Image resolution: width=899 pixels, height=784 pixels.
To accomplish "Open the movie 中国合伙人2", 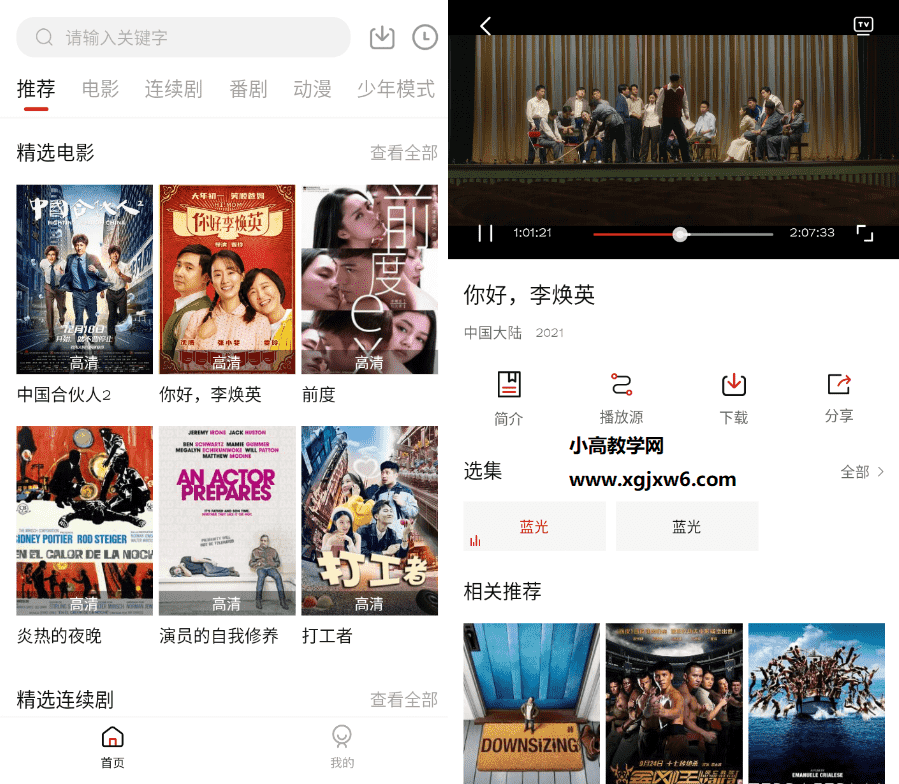I will [84, 279].
